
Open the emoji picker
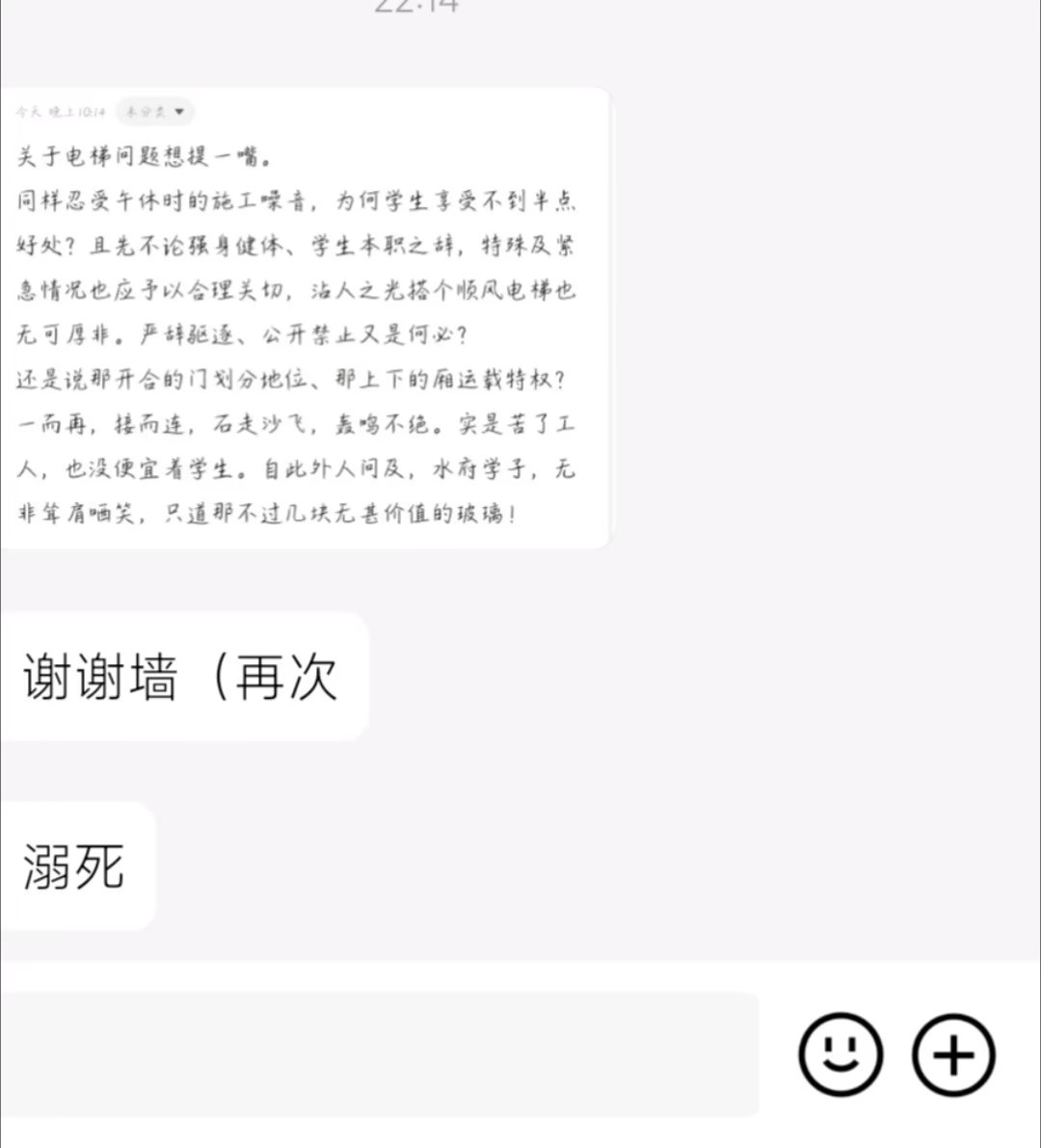coord(840,1054)
